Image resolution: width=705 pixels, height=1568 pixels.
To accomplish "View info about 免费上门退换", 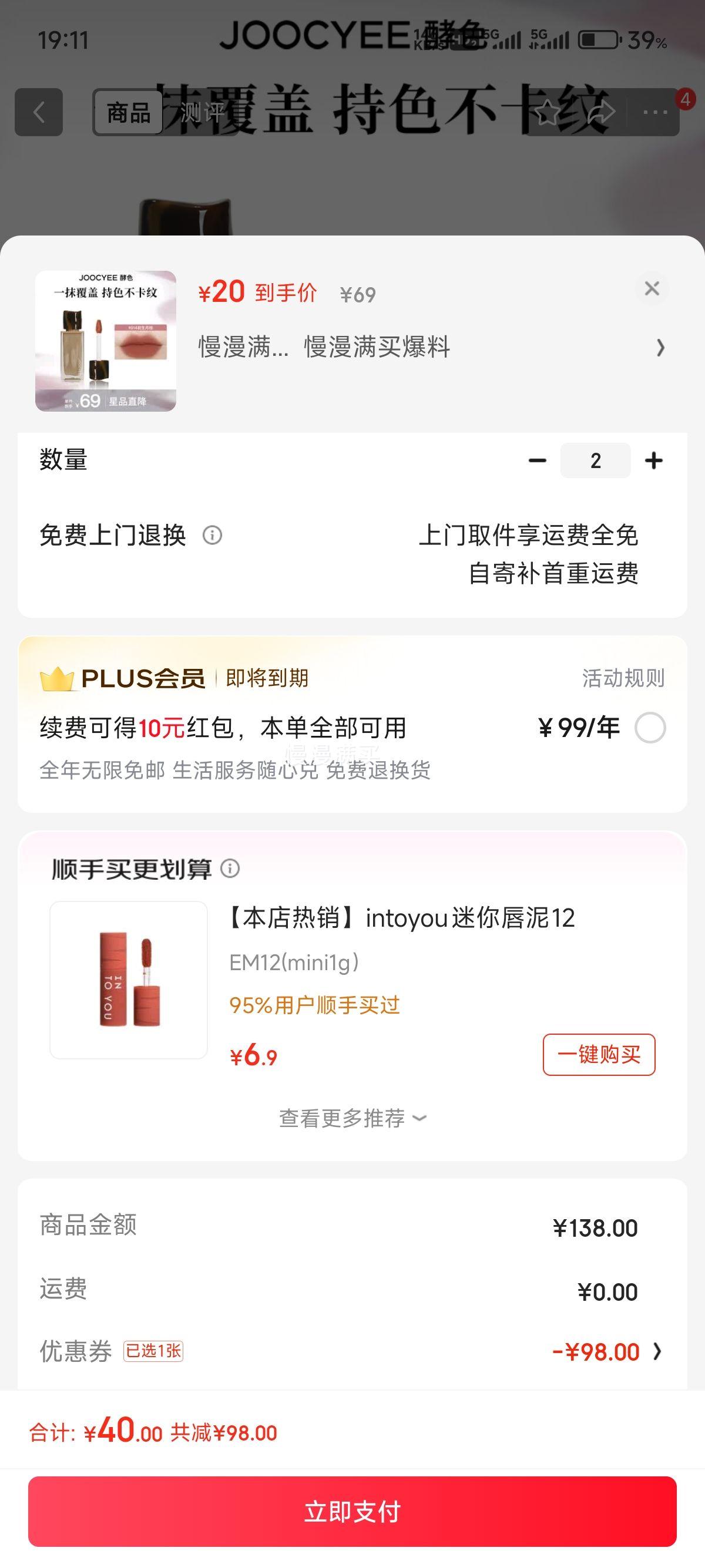I will [x=212, y=536].
